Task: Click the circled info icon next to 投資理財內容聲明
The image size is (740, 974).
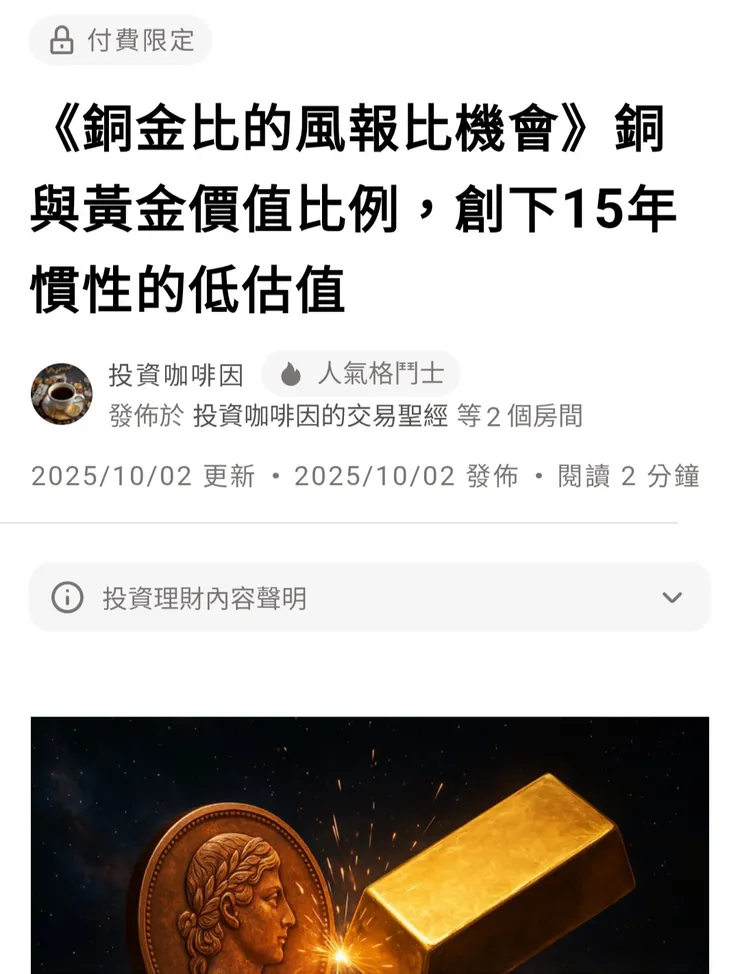Action: pyautogui.click(x=65, y=597)
